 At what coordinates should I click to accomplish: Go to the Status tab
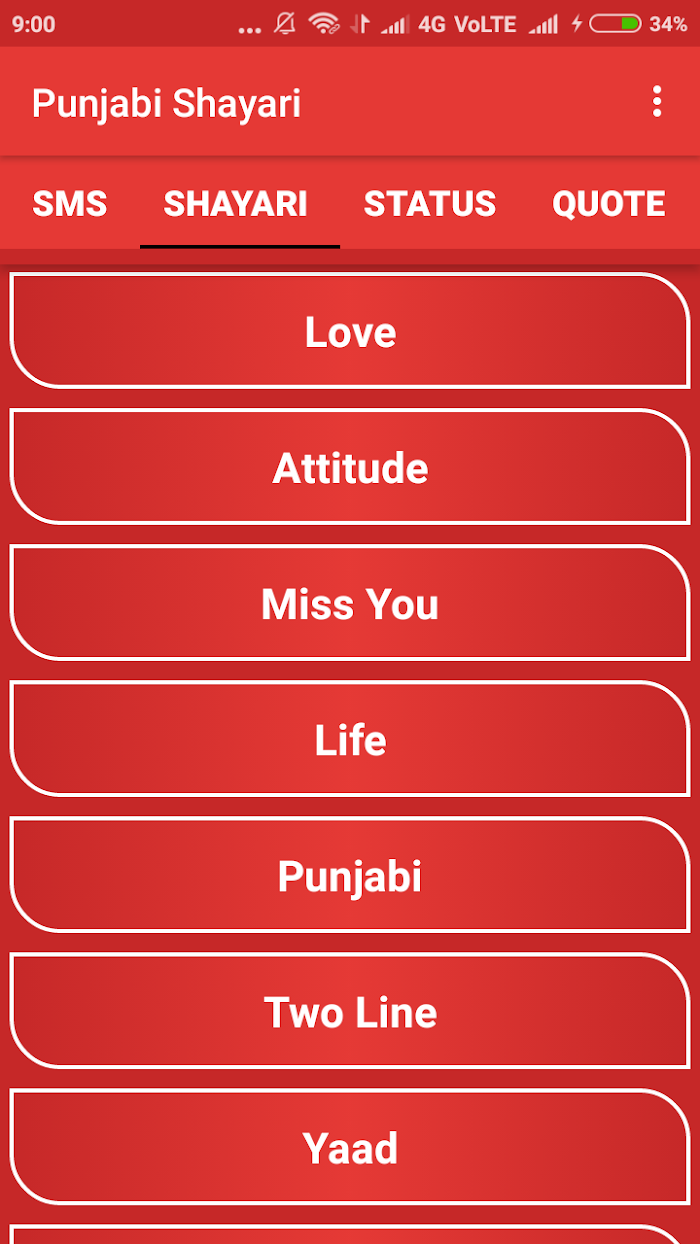coord(430,204)
